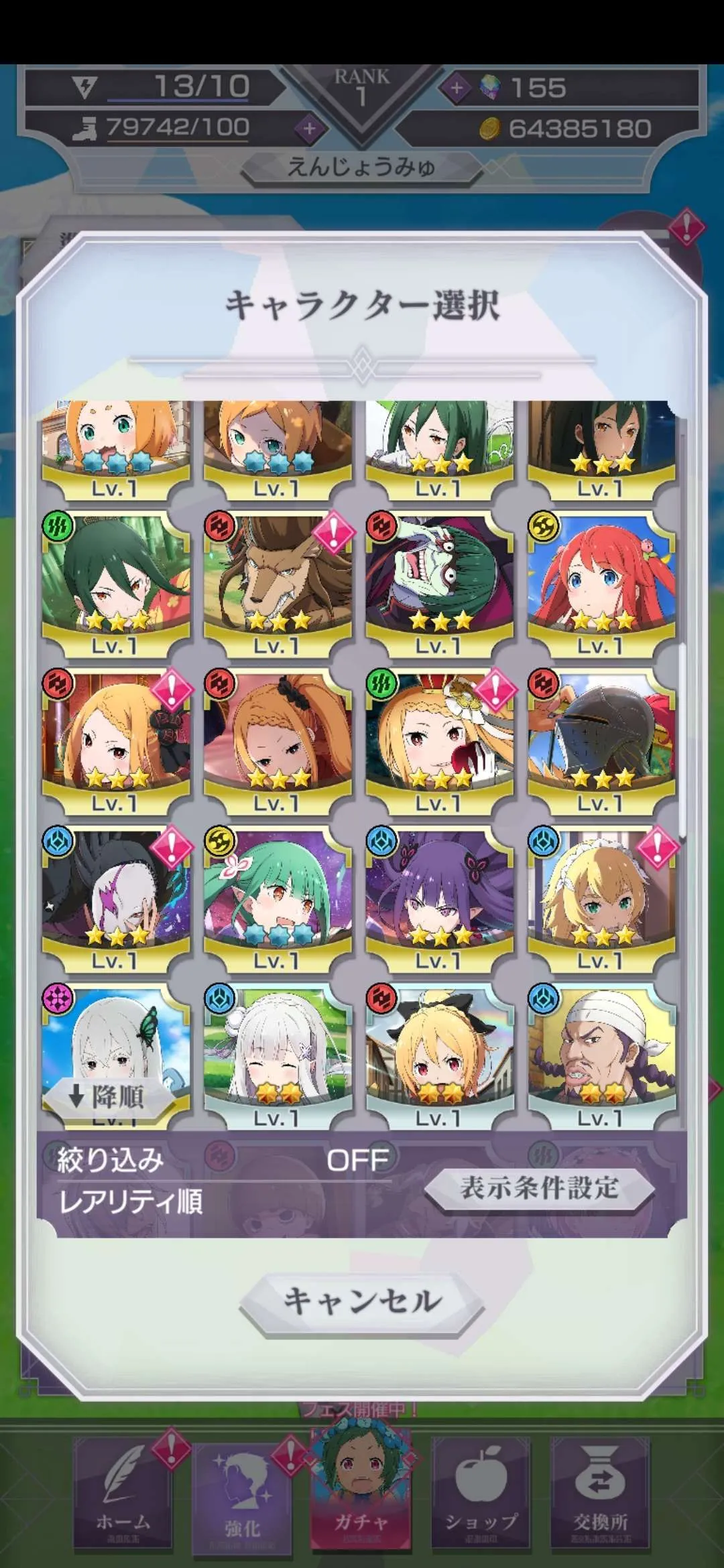Toggle the 降順 sort order button
Image resolution: width=724 pixels, height=1568 pixels.
tap(107, 1097)
